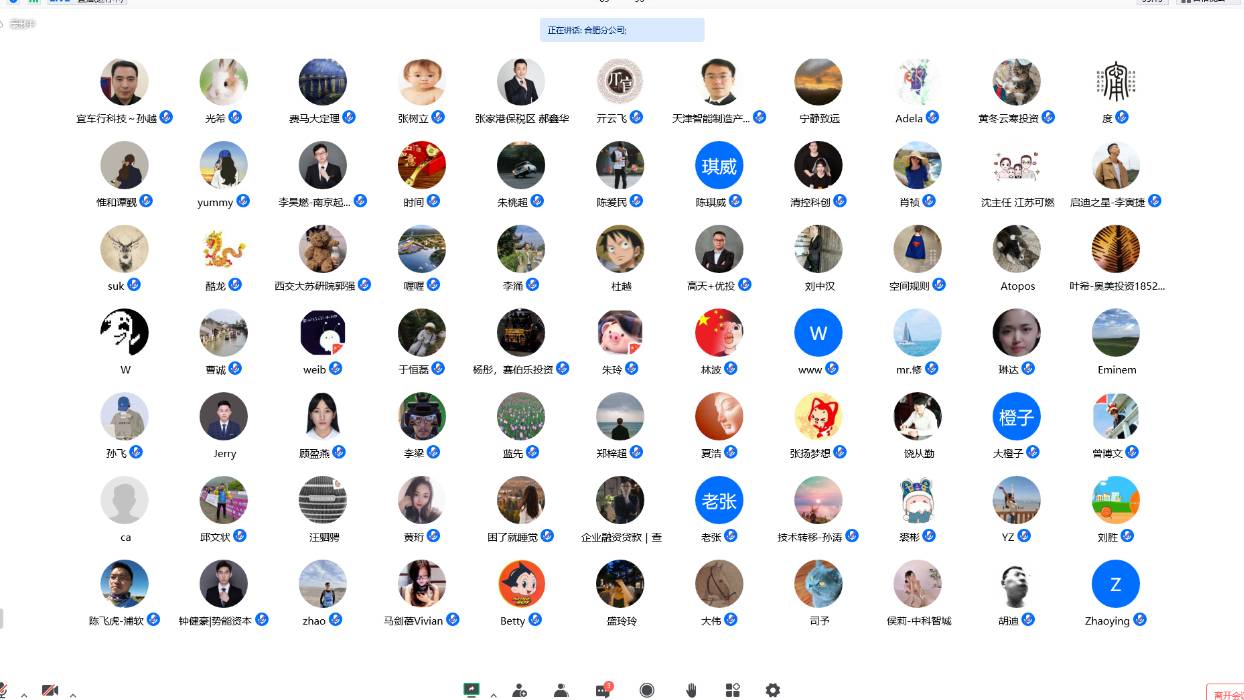Open the chat messages icon
Image resolution: width=1244 pixels, height=700 pixels.
click(603, 690)
